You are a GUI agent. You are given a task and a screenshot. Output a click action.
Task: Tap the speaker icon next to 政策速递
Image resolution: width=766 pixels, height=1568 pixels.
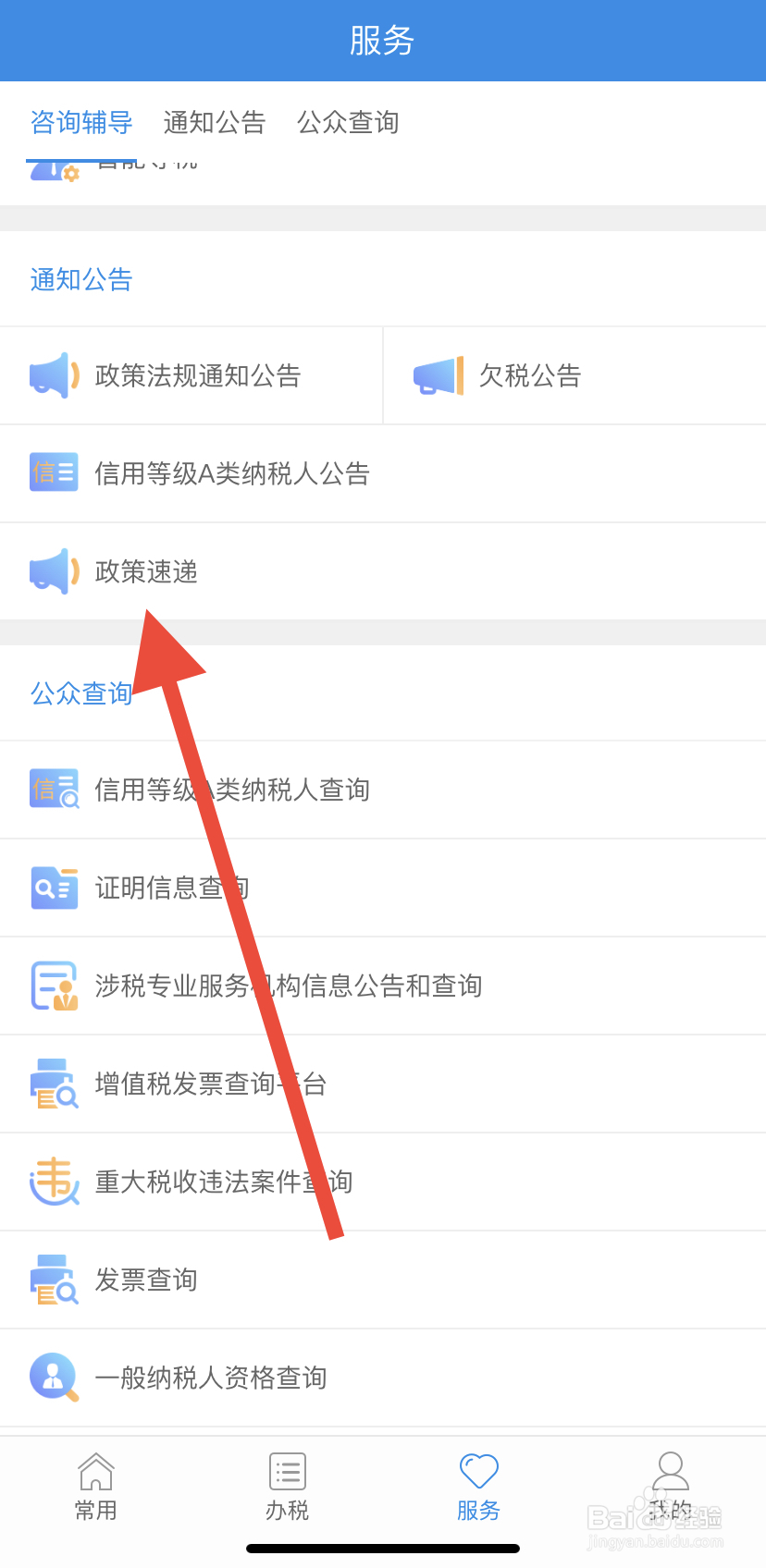click(54, 571)
